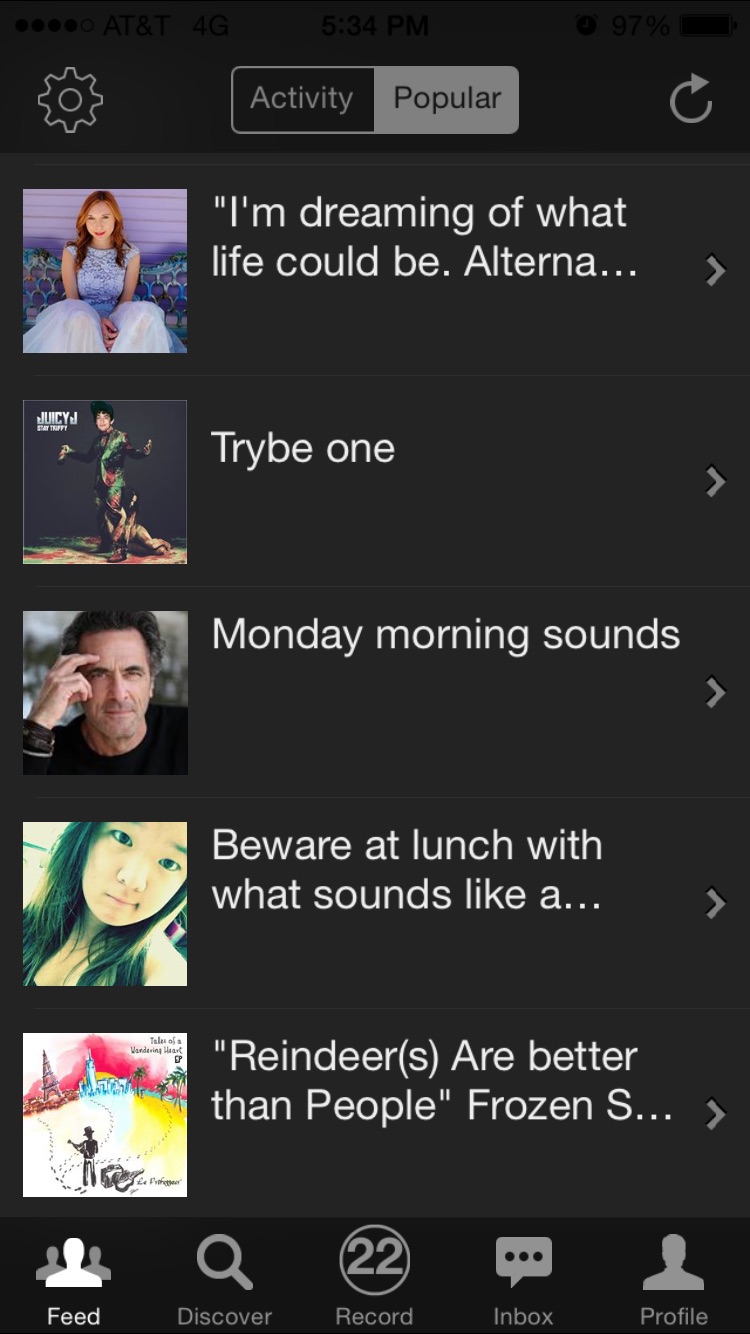Switch to the Feed tab label
This screenshot has width=750, height=1334.
pos(74,1316)
